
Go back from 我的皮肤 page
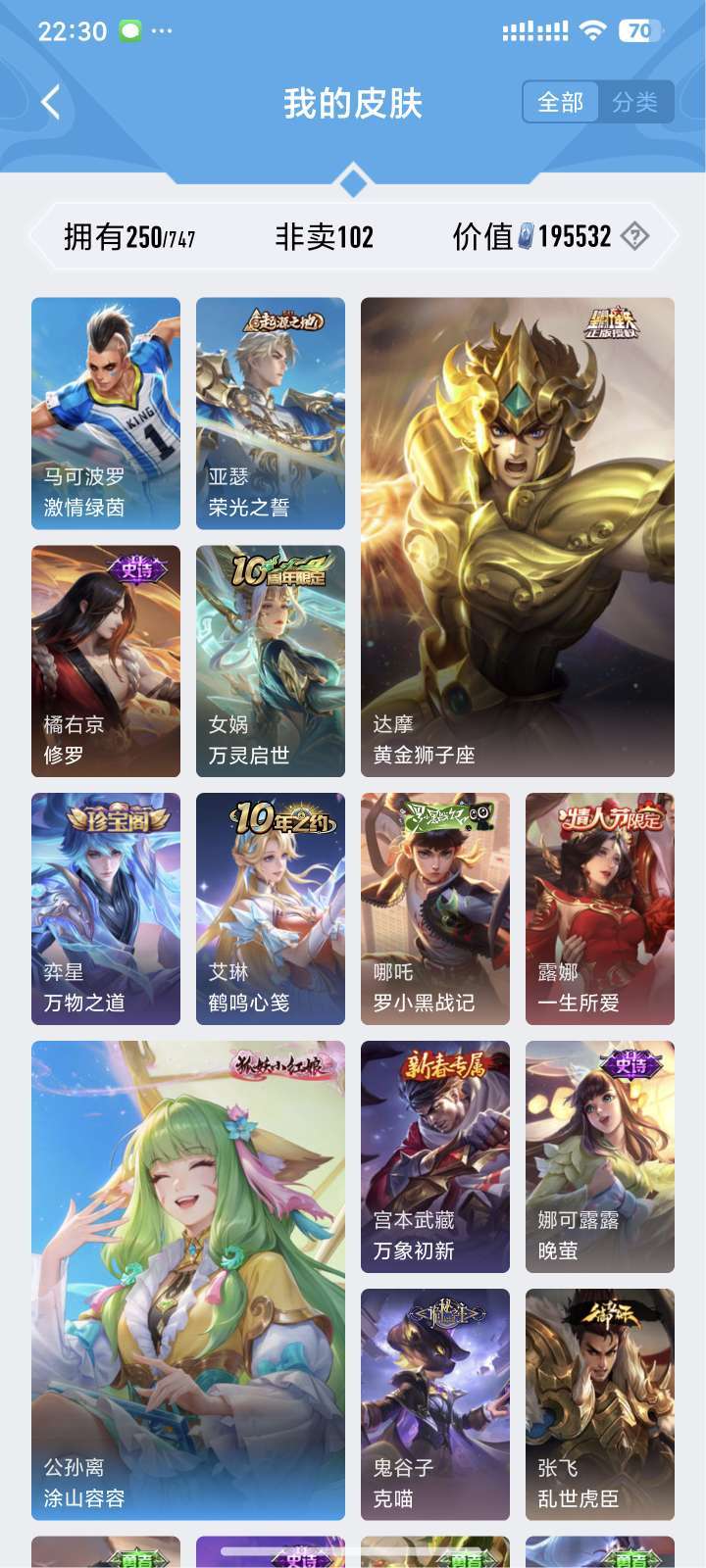pyautogui.click(x=51, y=102)
